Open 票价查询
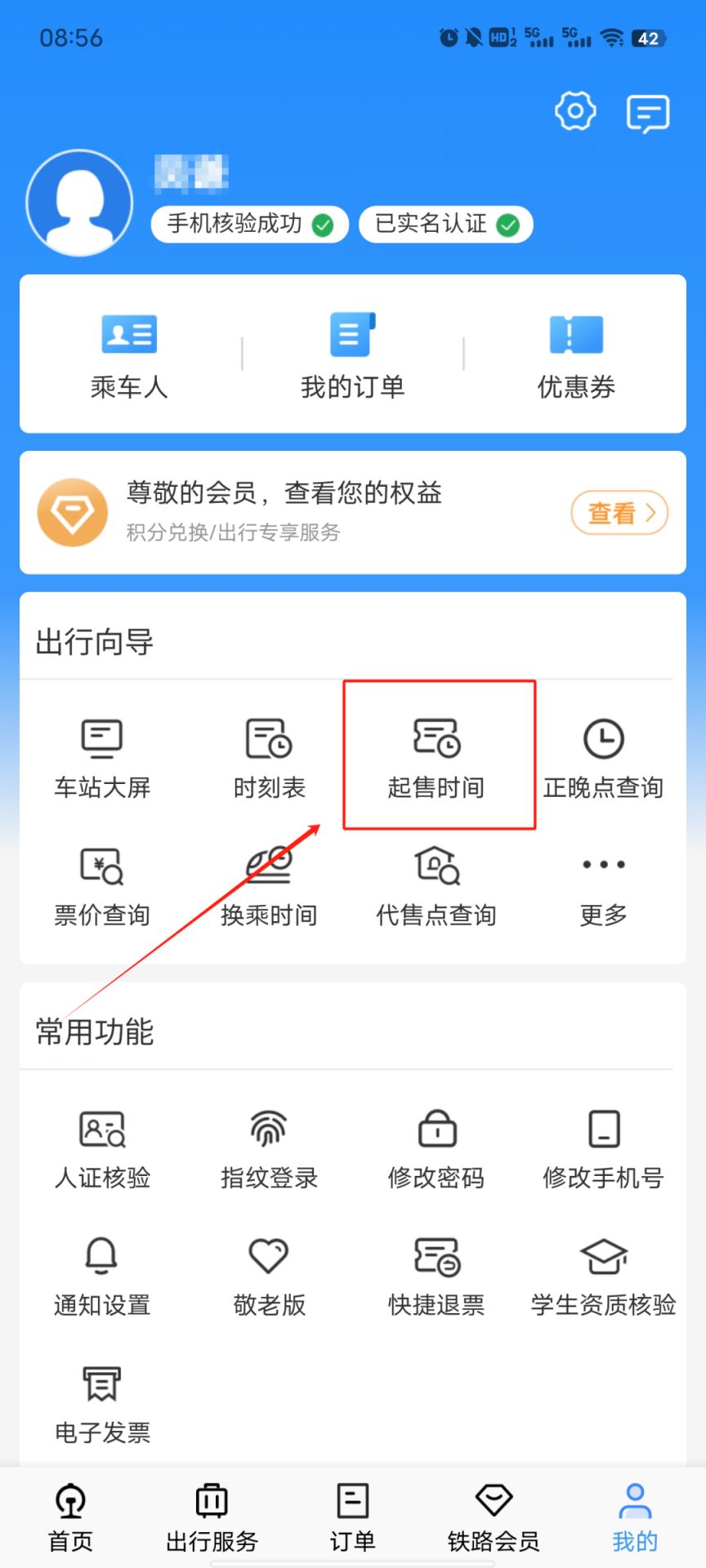706x1568 pixels. tap(102, 885)
